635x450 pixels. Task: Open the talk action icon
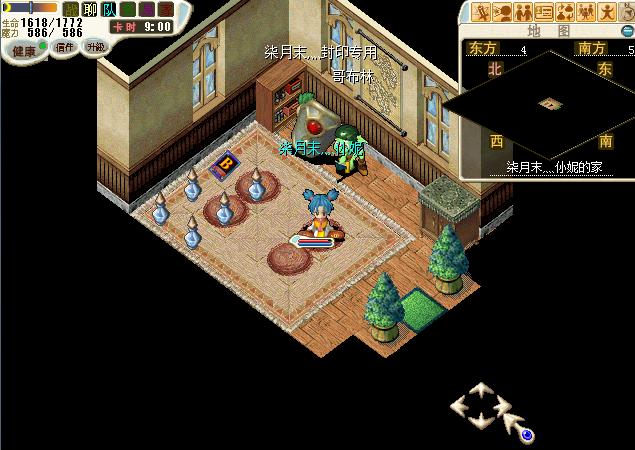click(x=503, y=12)
